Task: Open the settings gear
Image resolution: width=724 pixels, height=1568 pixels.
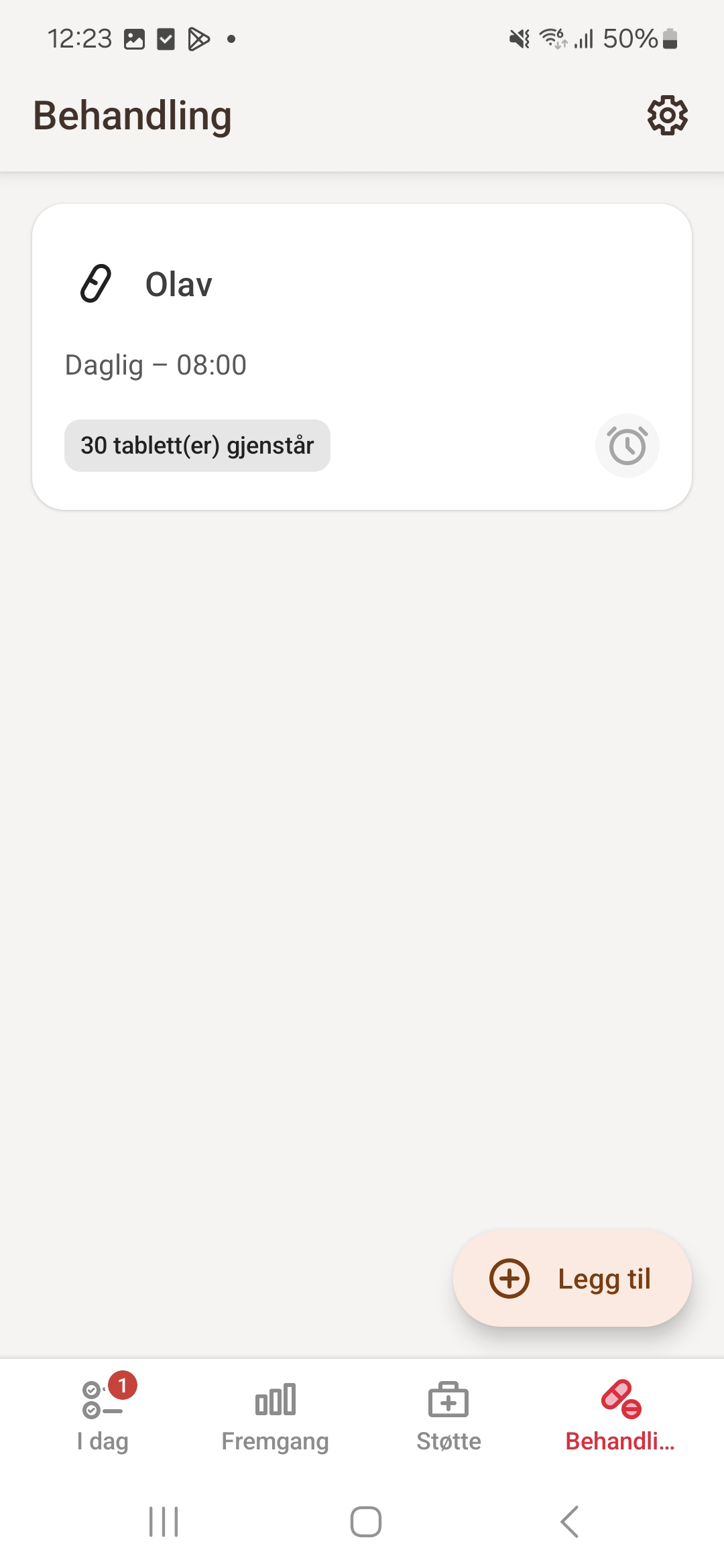Action: (667, 115)
